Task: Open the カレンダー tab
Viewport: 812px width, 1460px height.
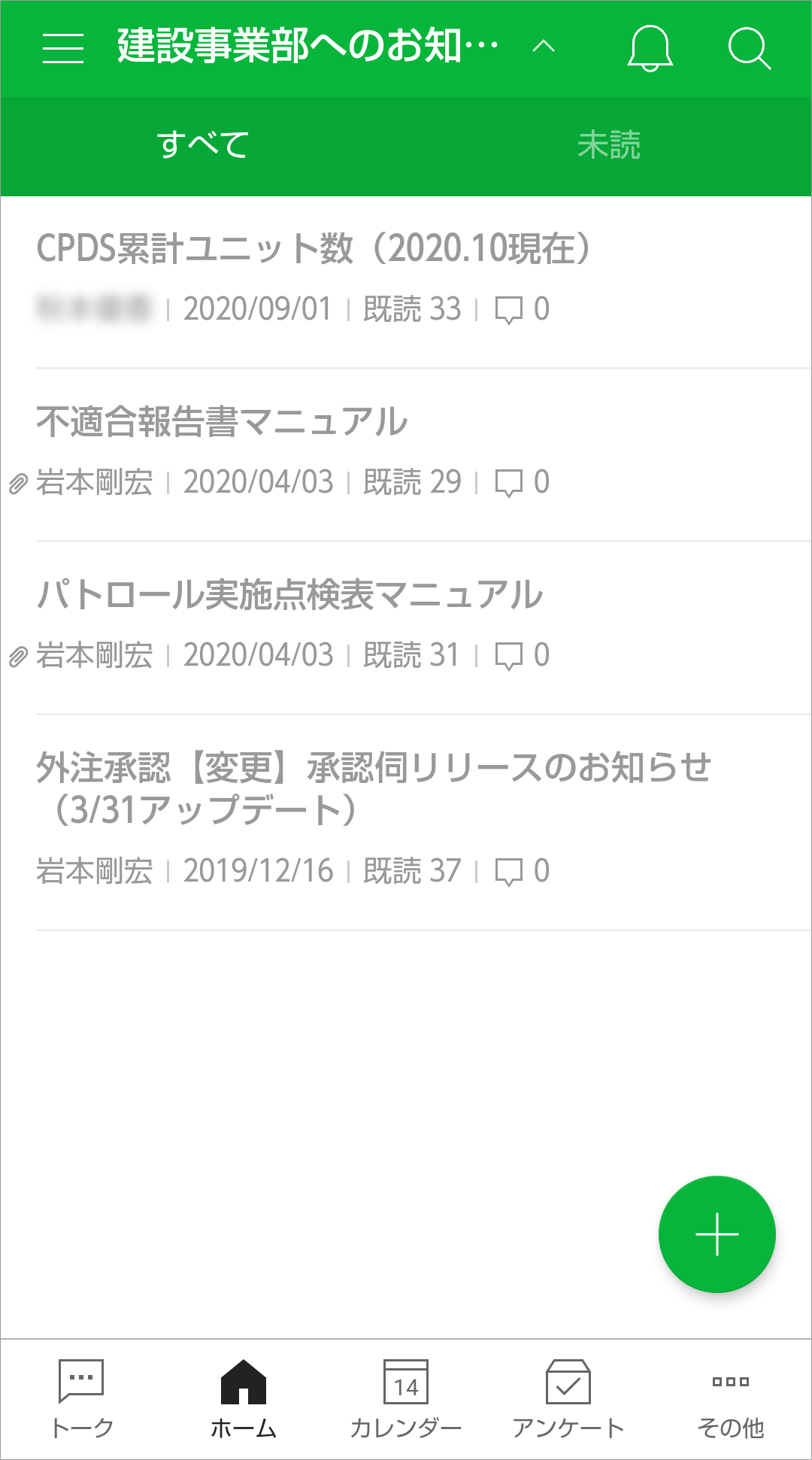Action: coord(406,1400)
